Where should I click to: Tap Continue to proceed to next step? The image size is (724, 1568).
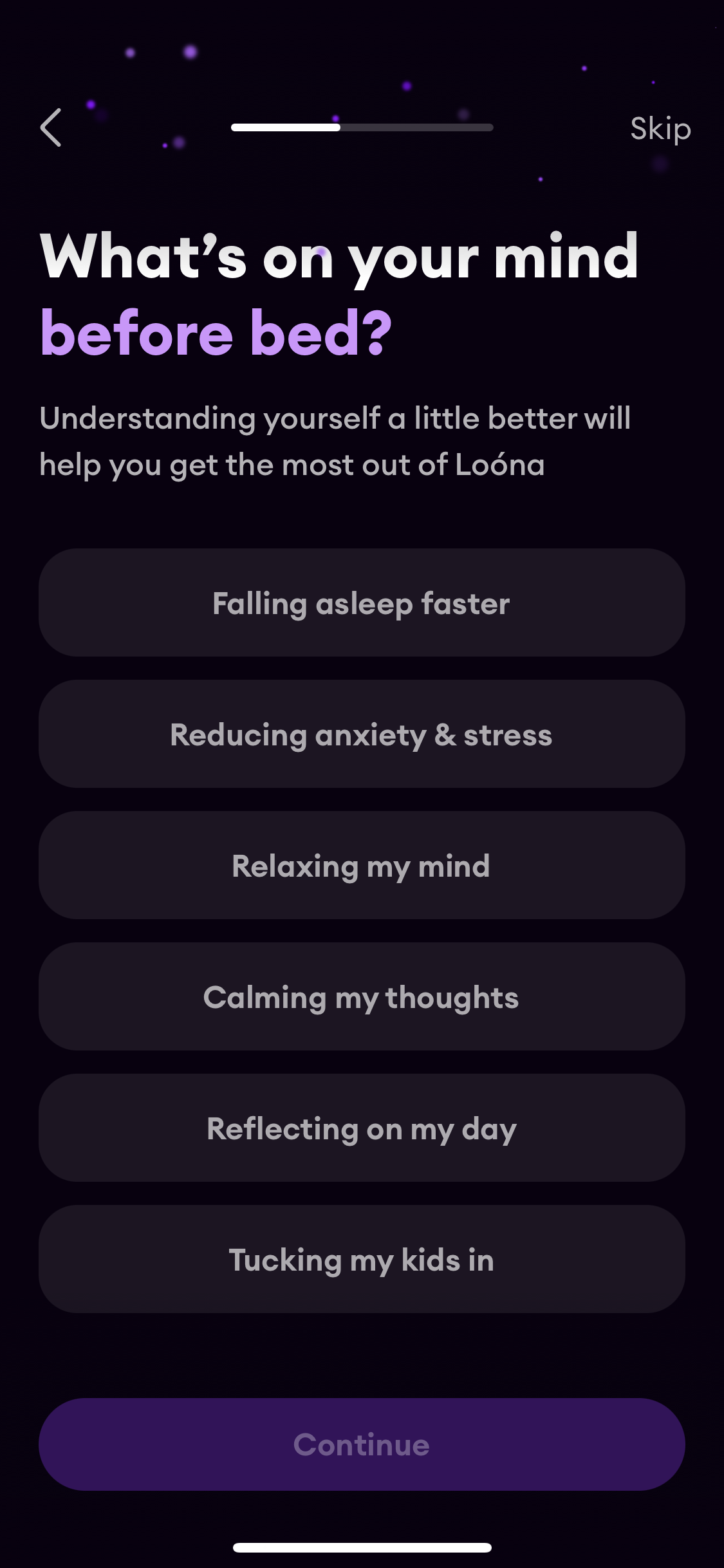pos(362,1444)
